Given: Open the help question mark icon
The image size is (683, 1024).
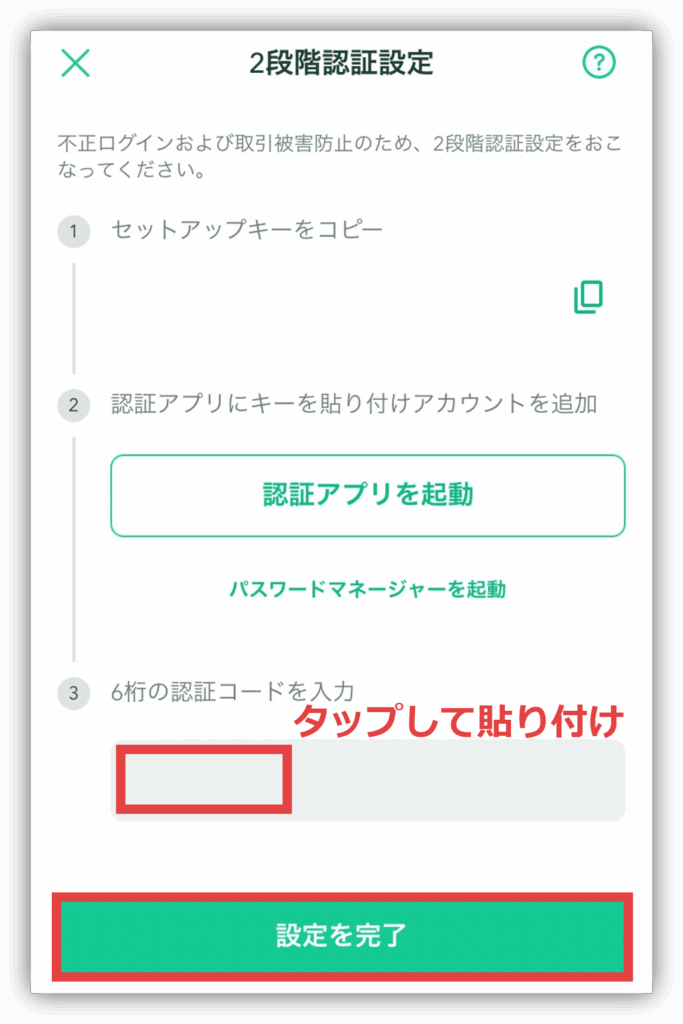Looking at the screenshot, I should click(x=598, y=63).
